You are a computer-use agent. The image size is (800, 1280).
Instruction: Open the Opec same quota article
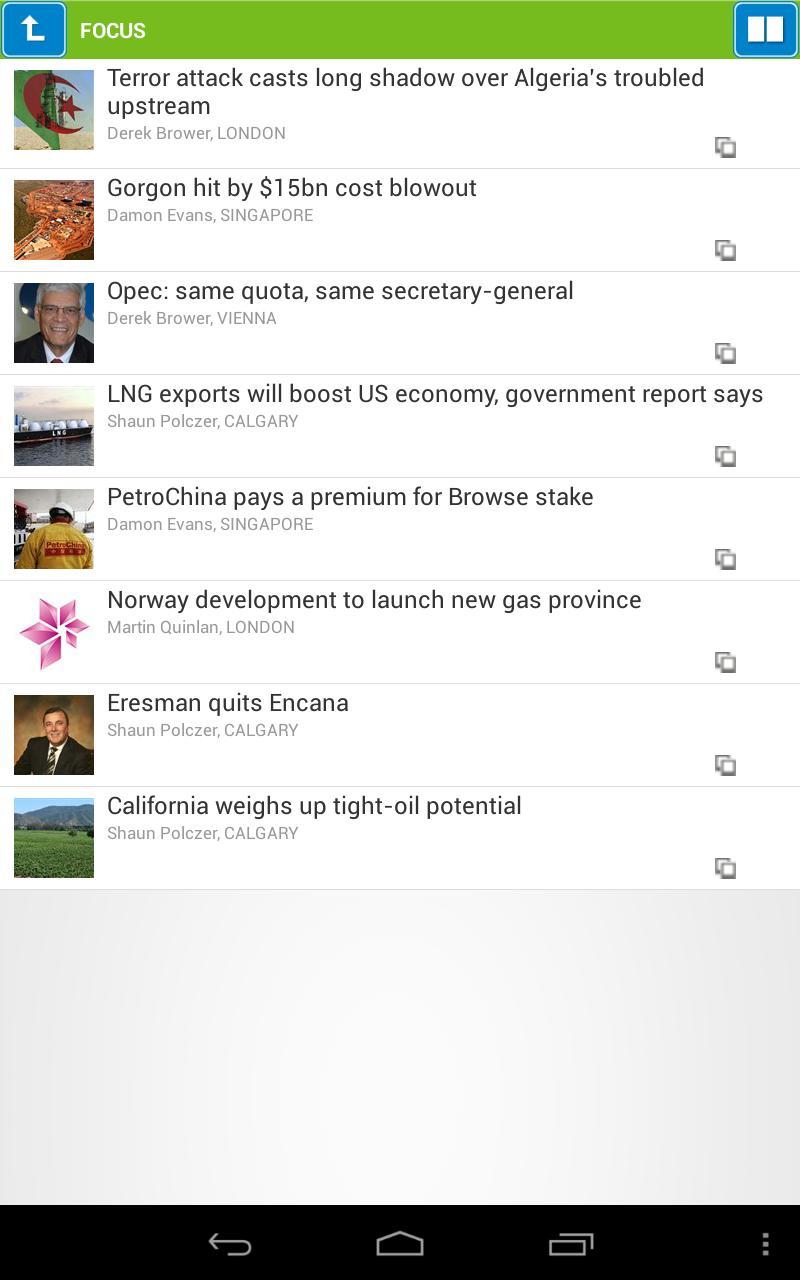point(340,291)
